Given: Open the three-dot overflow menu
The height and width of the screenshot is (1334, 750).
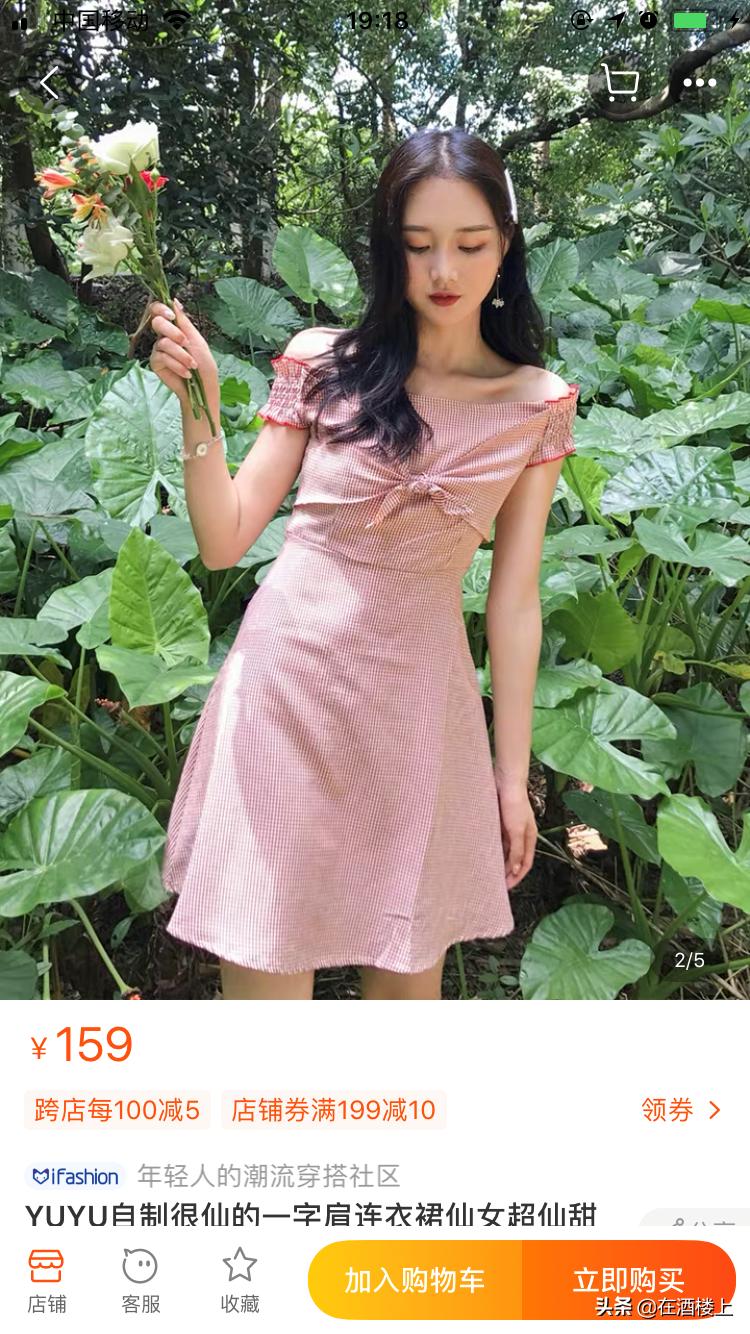Looking at the screenshot, I should tap(699, 83).
